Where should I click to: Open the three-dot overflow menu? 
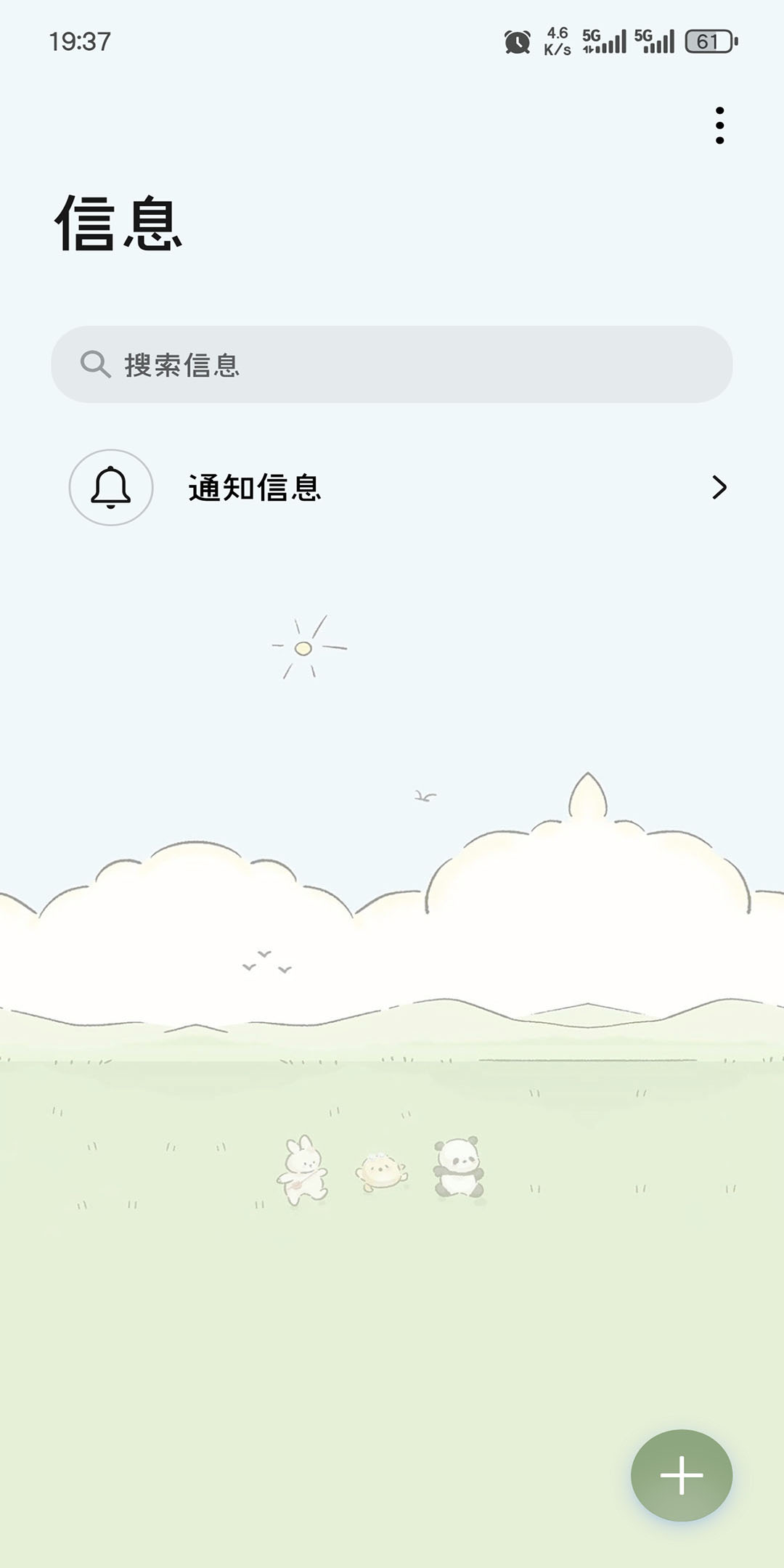719,126
